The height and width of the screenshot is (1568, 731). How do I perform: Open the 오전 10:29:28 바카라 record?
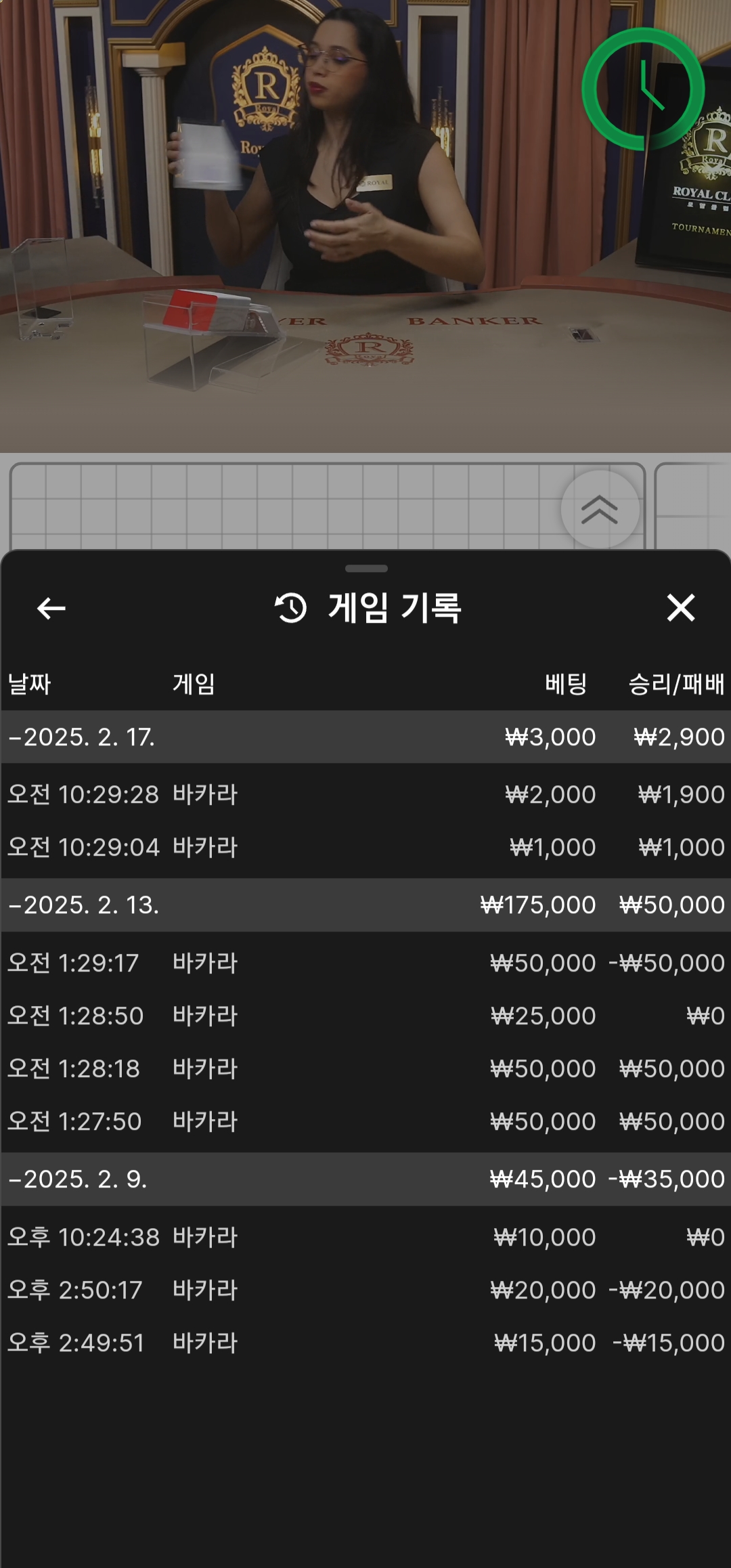coord(365,794)
